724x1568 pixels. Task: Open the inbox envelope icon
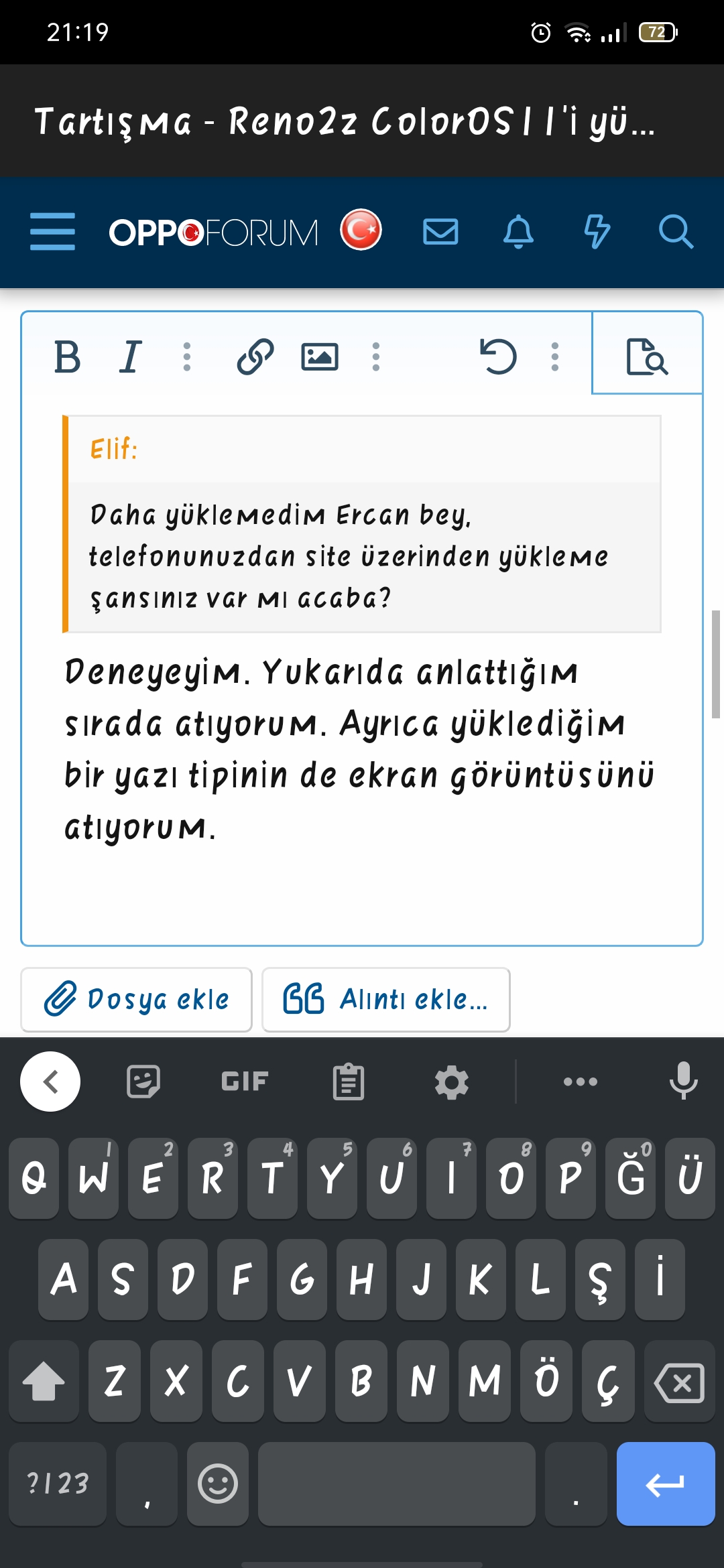point(440,232)
